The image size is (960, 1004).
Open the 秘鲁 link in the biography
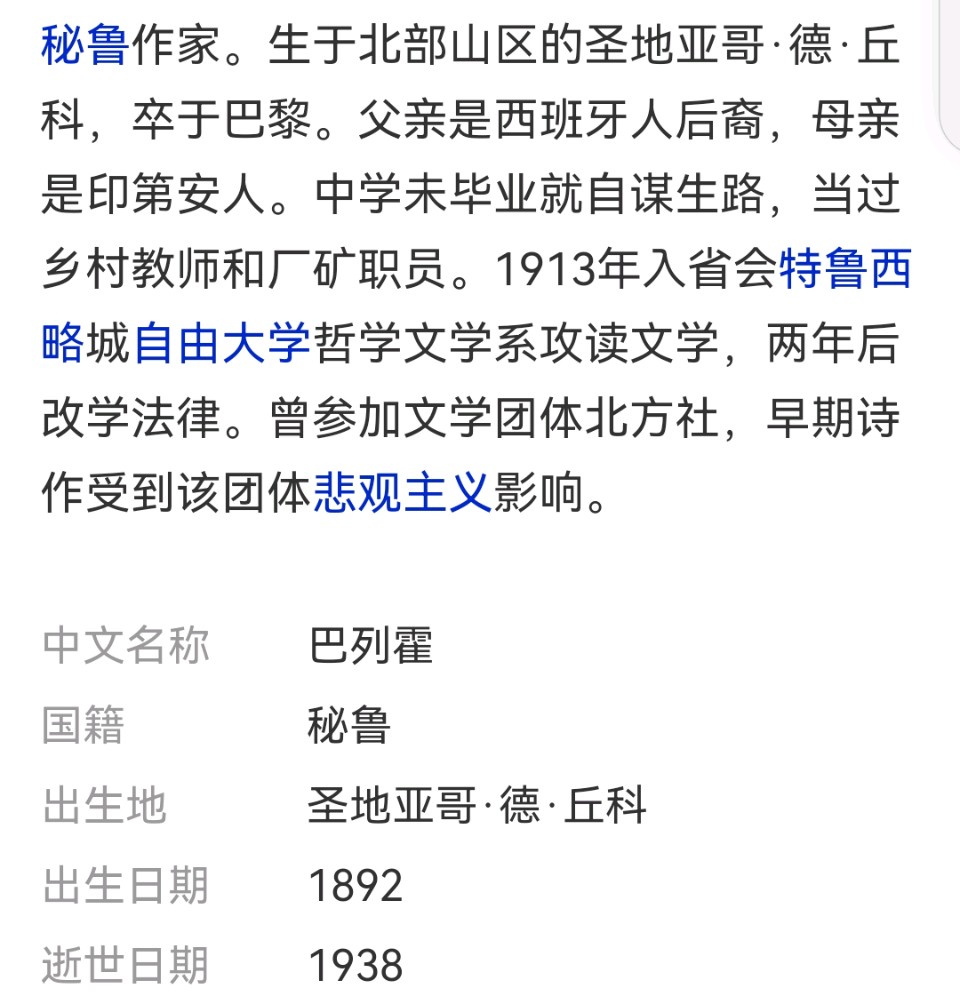tap(84, 47)
